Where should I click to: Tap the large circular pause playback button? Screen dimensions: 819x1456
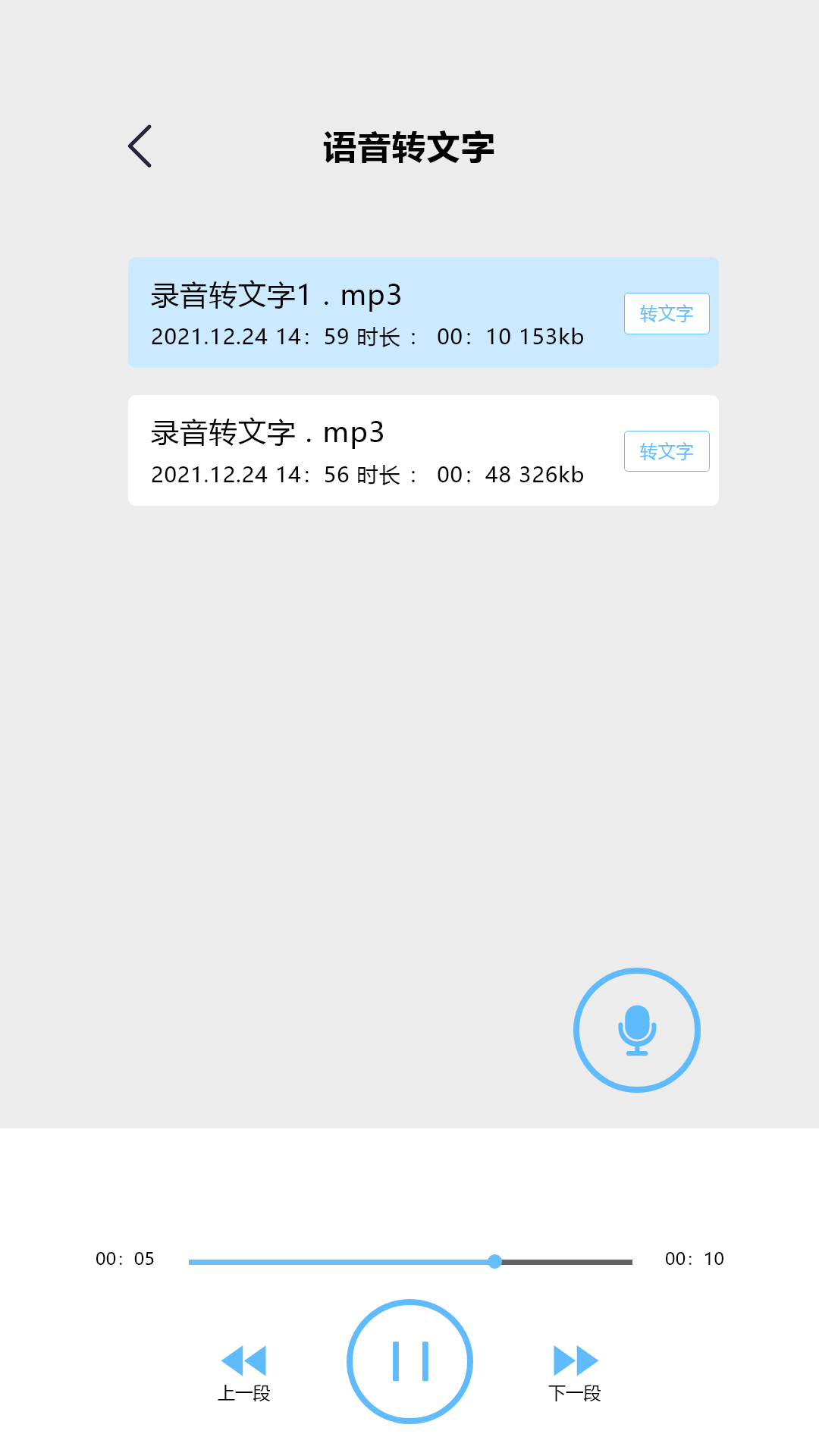(x=409, y=1360)
